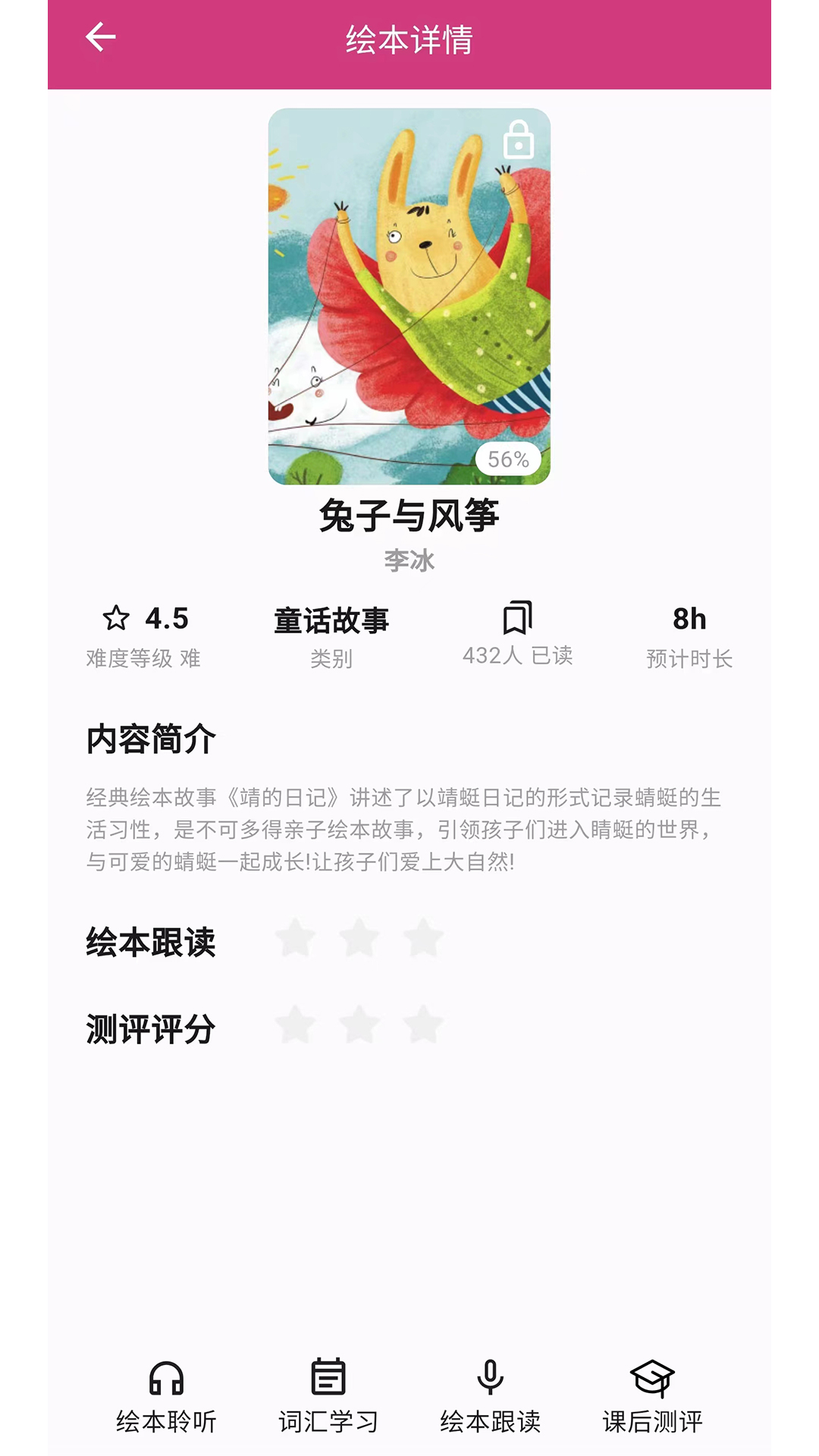Viewport: 819px width, 1456px height.
Task: Tap the 56% reading progress badge
Action: 507,458
